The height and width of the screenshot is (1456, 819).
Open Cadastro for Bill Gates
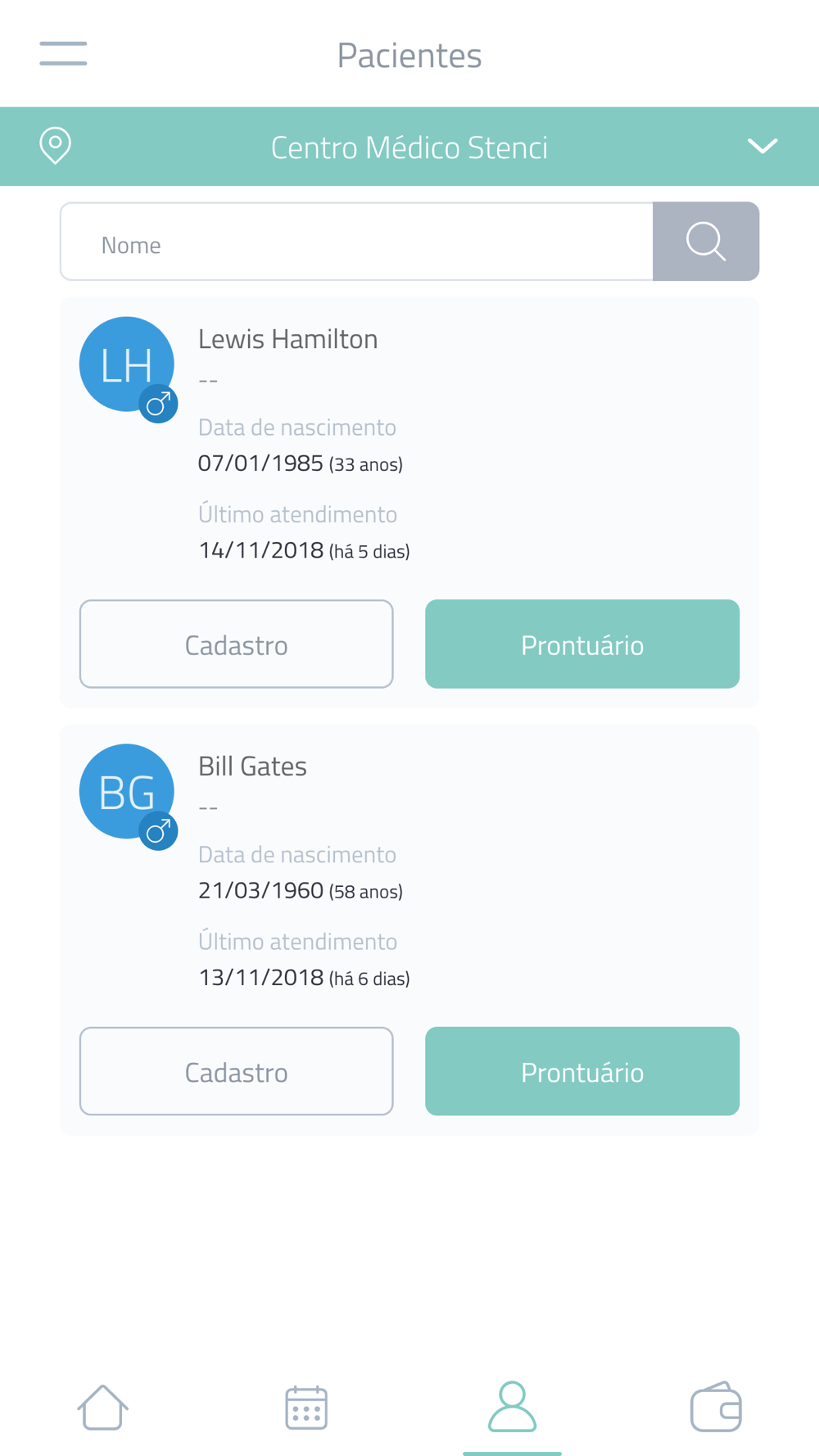coord(236,1071)
